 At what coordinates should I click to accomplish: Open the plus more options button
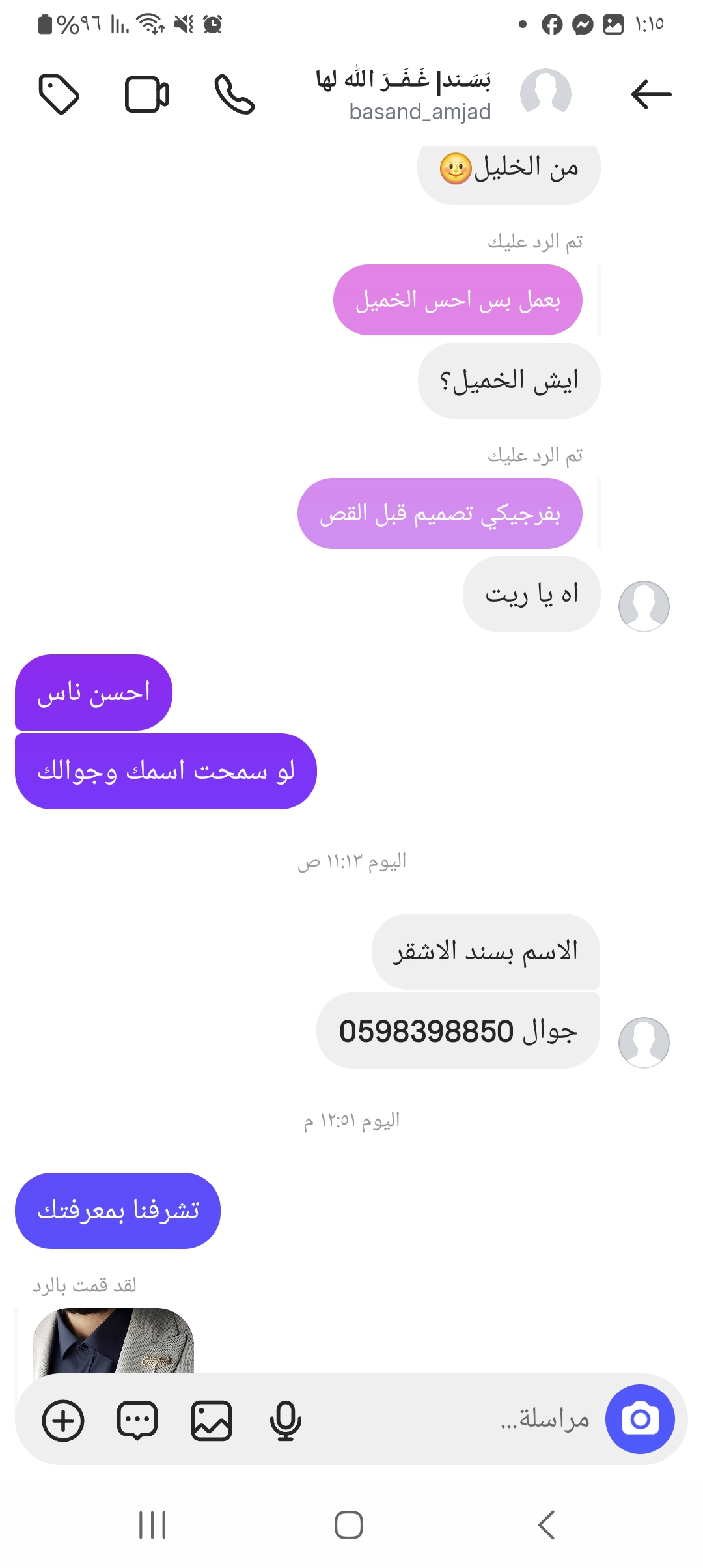[63, 1420]
